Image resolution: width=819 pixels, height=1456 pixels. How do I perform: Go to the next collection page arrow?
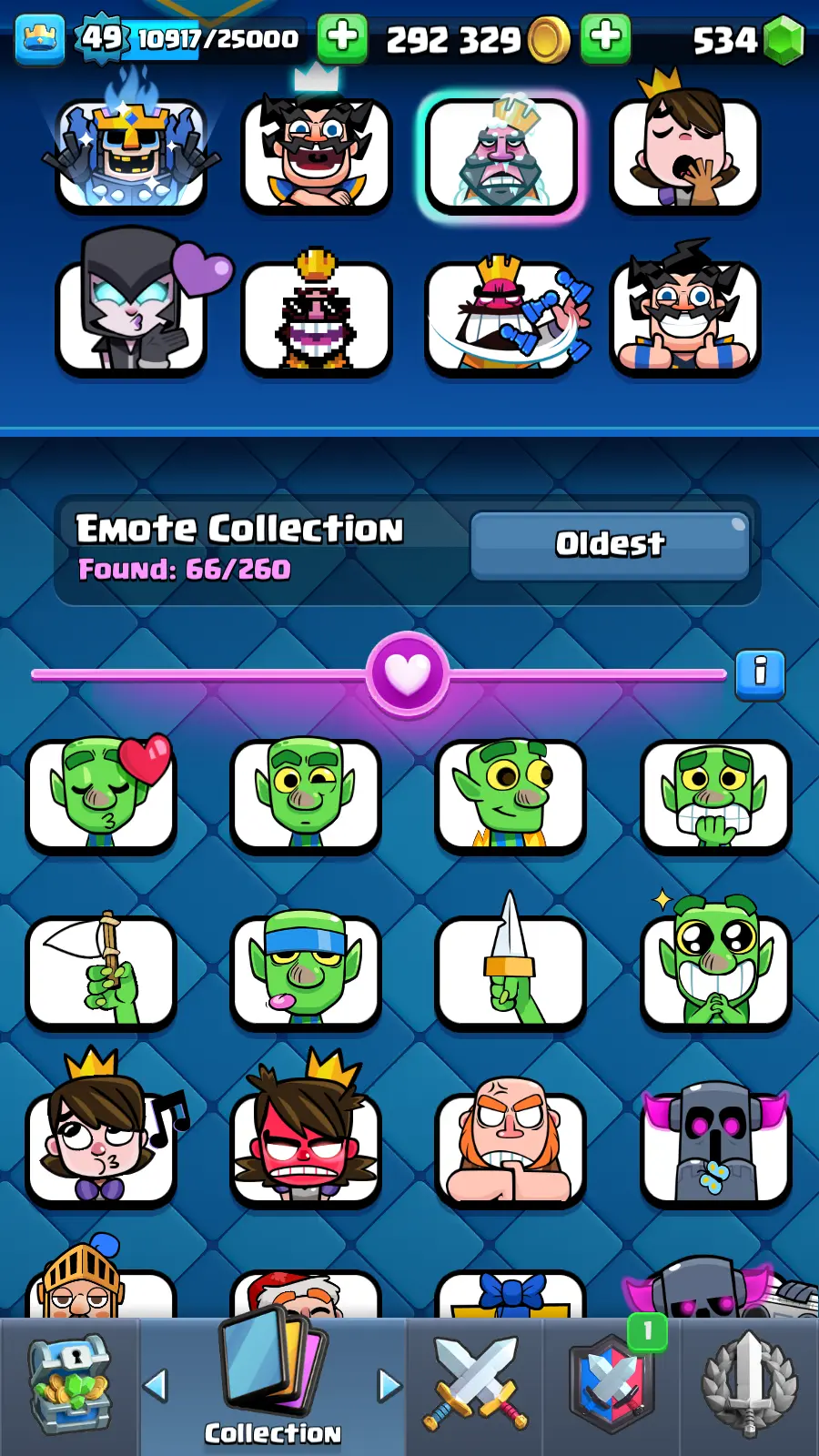(x=389, y=1385)
